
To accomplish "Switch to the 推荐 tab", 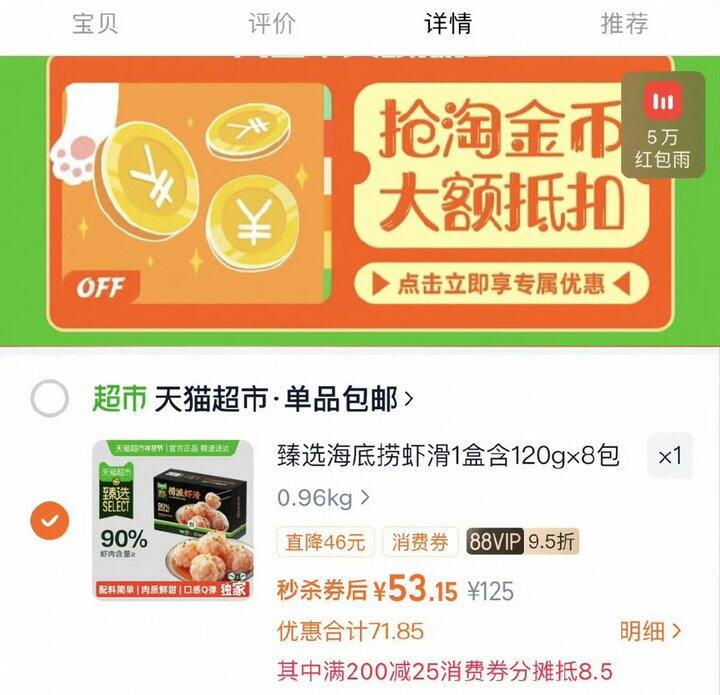I will 624,24.
